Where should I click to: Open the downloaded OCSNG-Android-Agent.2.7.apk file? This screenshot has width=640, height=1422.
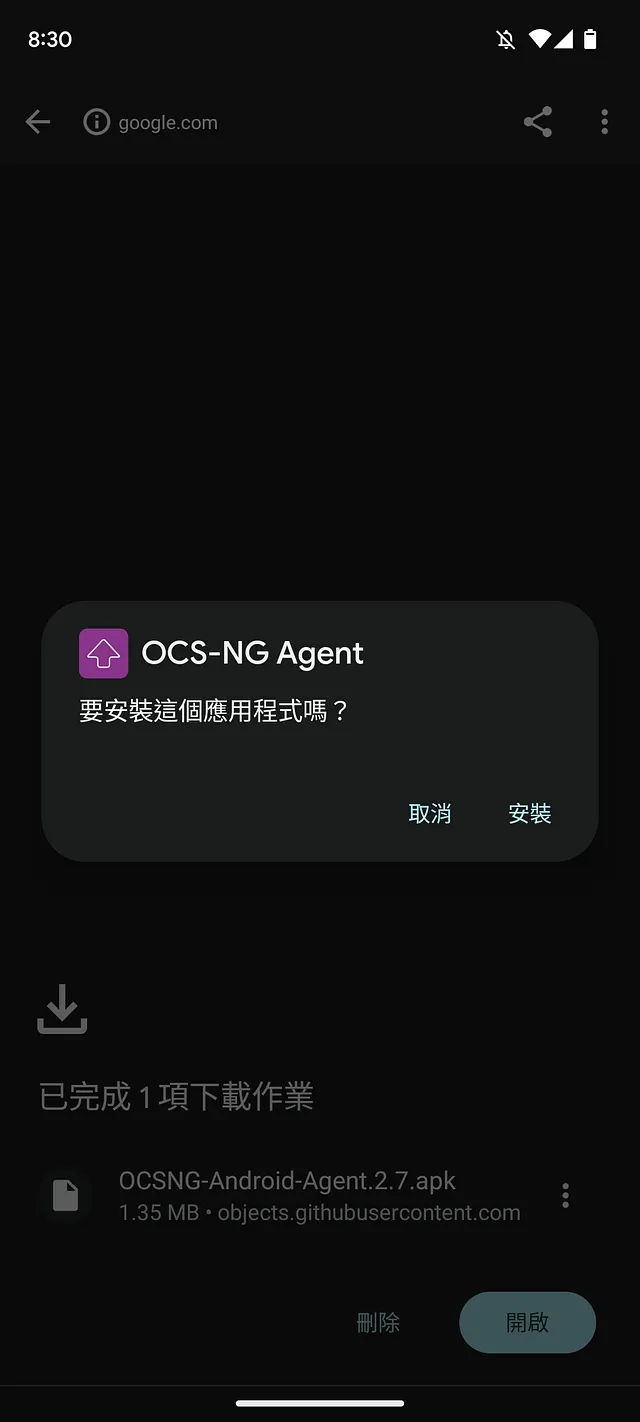point(288,1195)
